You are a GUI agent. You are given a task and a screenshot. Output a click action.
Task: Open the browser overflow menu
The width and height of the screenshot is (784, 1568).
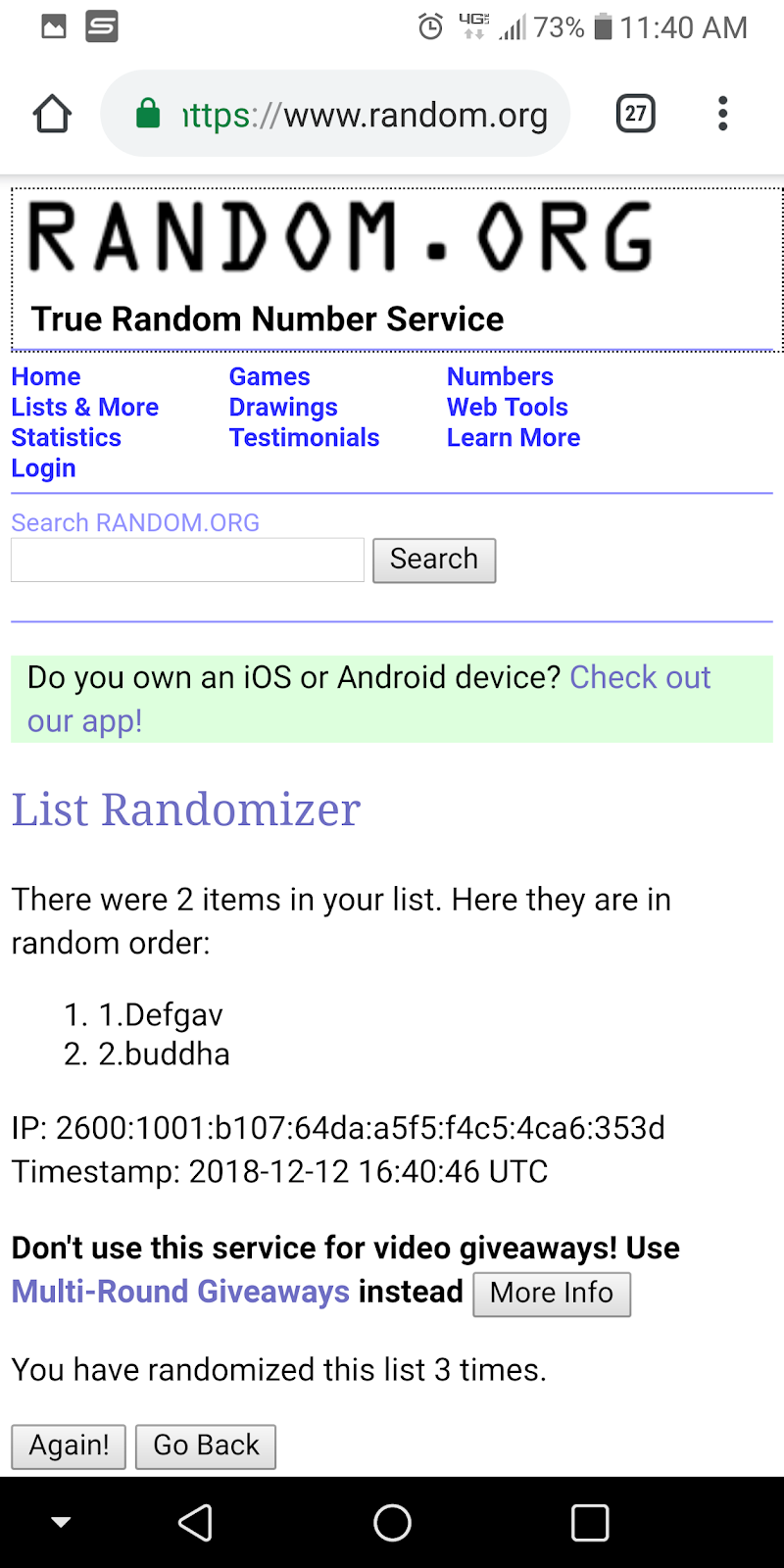tap(723, 114)
